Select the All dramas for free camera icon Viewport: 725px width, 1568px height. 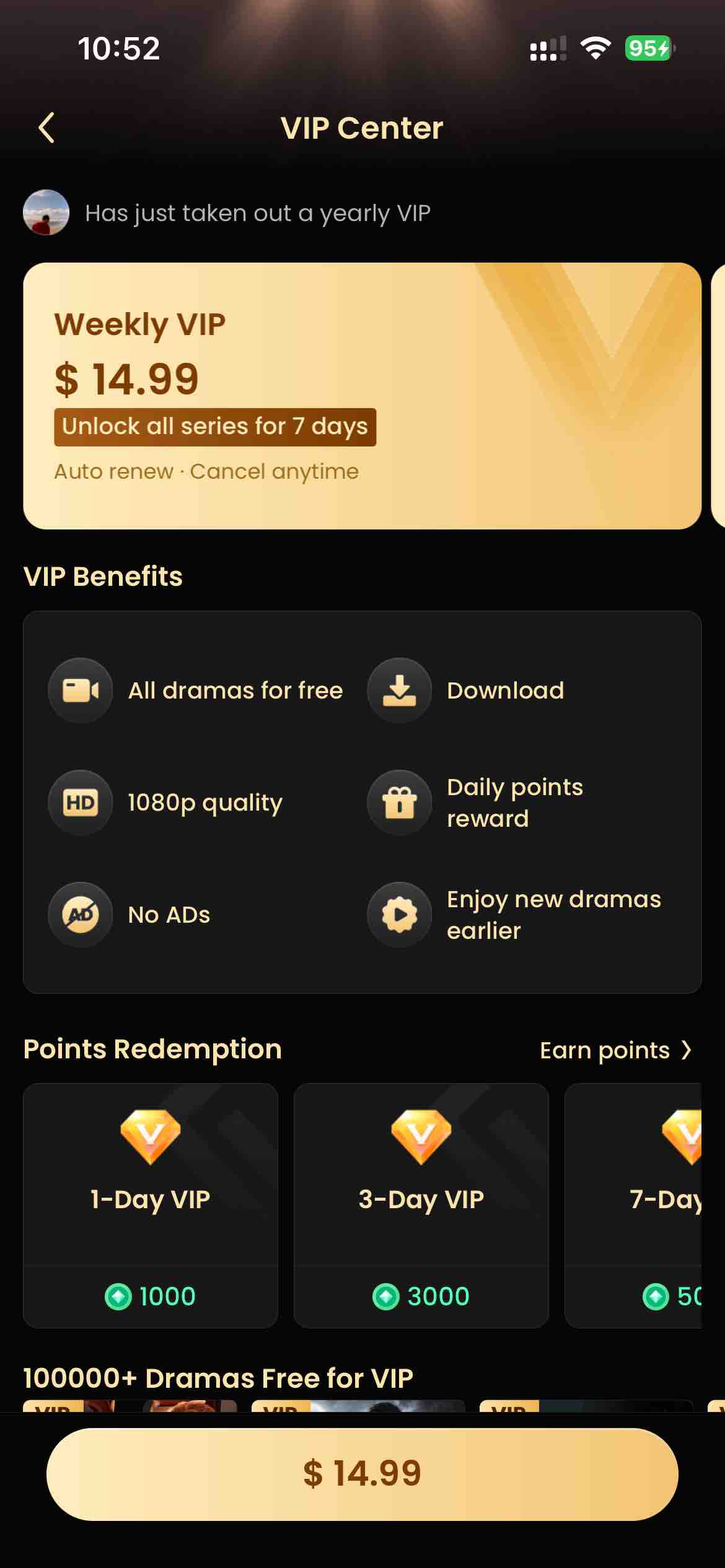click(x=81, y=689)
